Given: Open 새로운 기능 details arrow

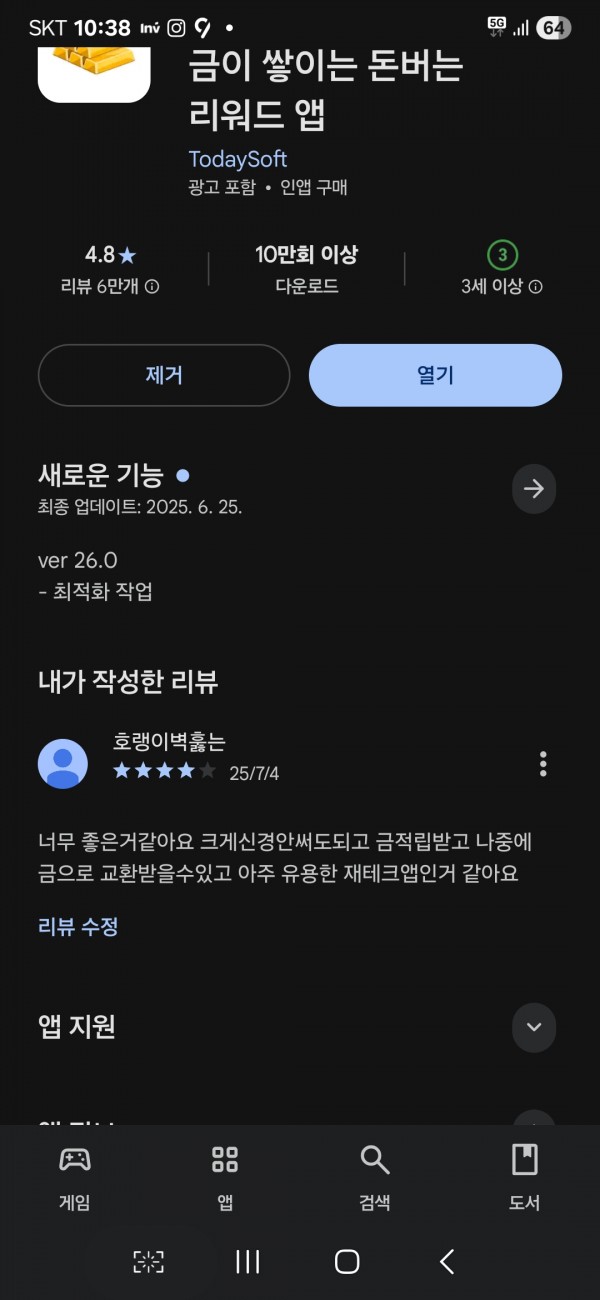Looking at the screenshot, I should [534, 488].
